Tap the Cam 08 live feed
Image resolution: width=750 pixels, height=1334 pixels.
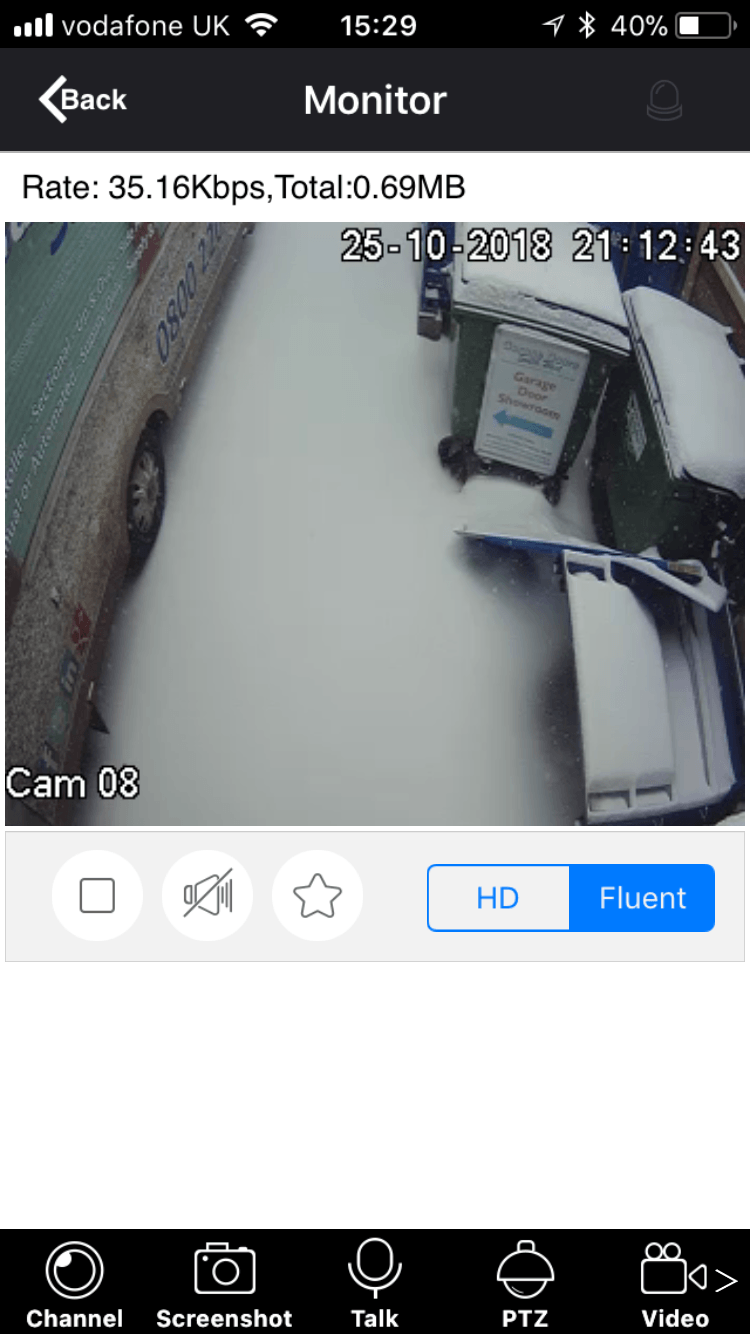click(x=375, y=524)
